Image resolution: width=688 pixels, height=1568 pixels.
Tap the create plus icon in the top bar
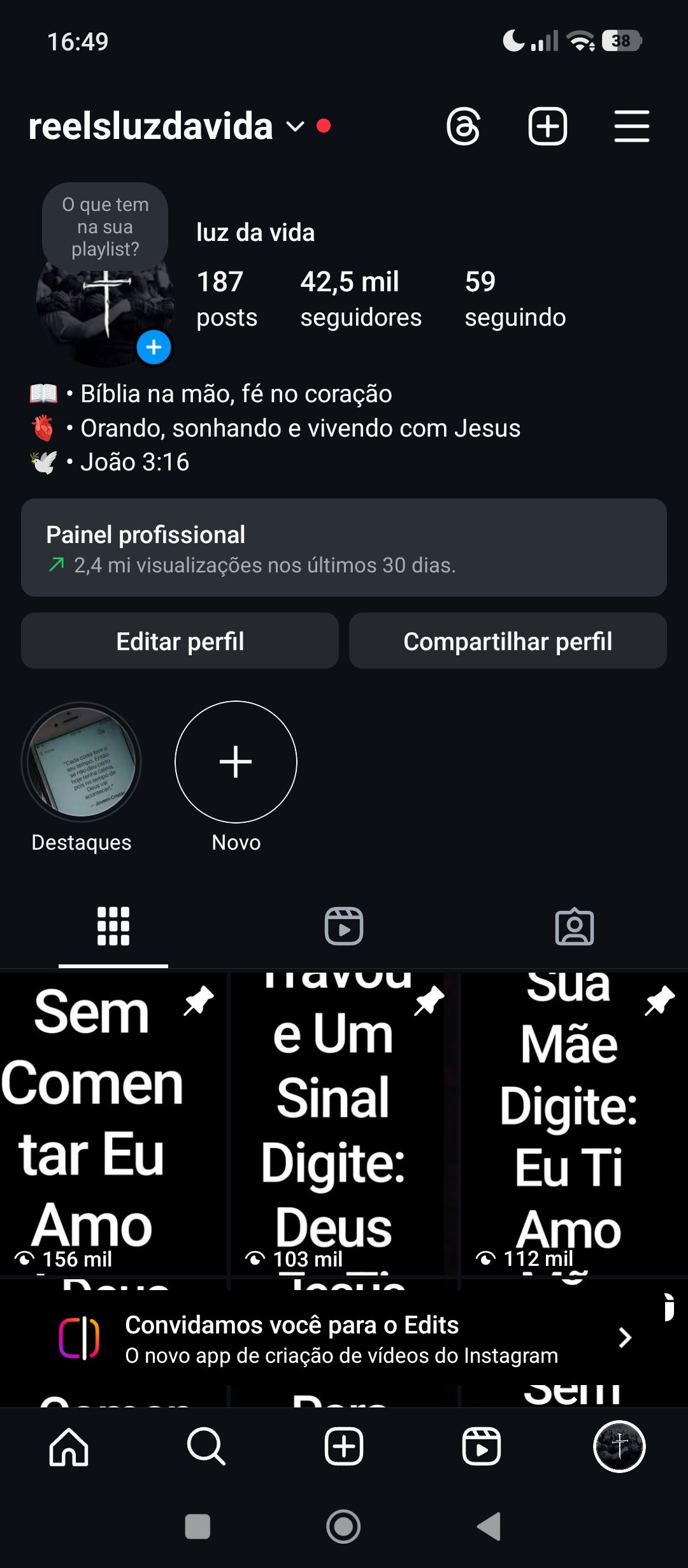pos(547,127)
